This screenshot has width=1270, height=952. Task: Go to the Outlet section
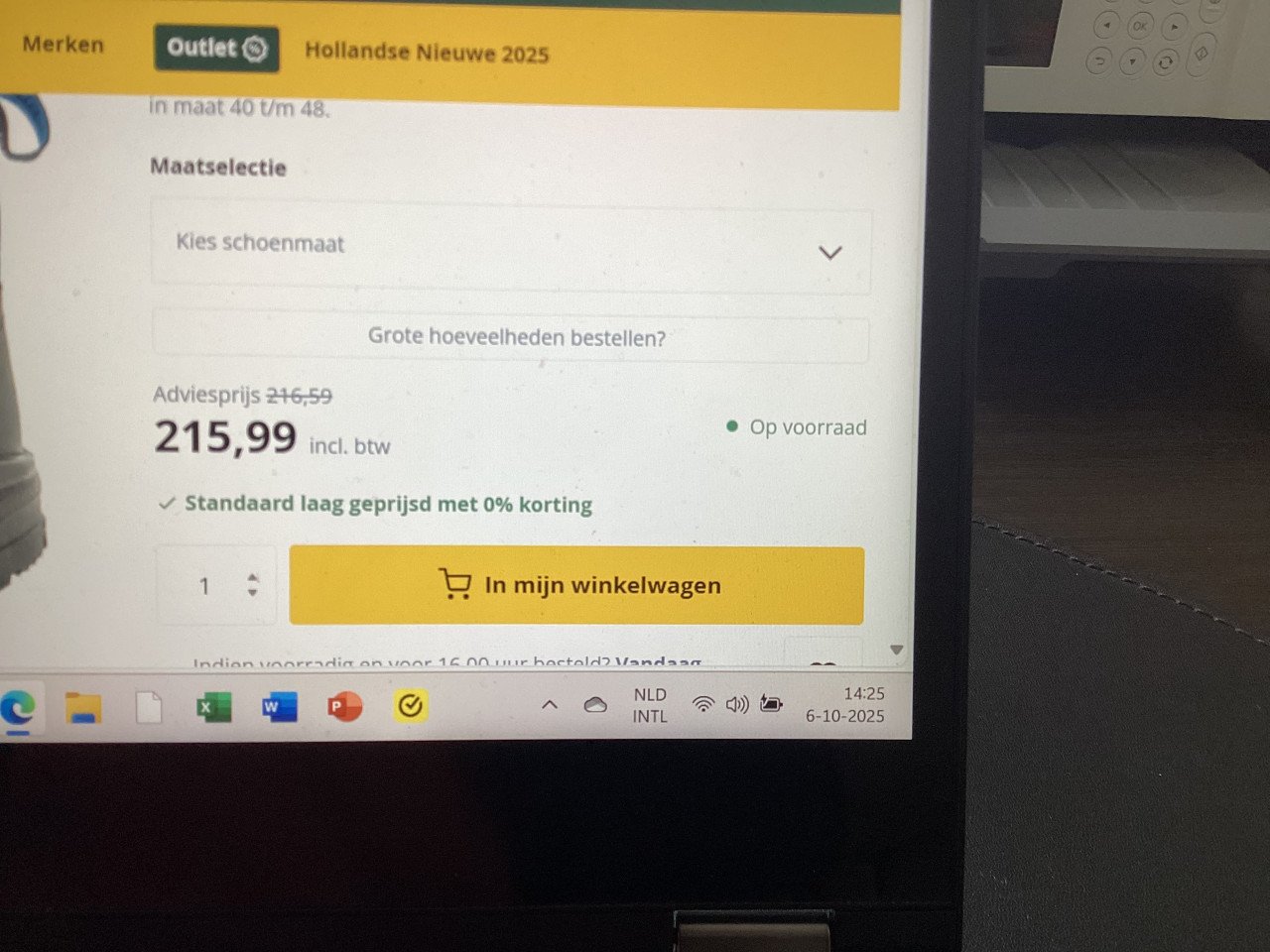216,48
